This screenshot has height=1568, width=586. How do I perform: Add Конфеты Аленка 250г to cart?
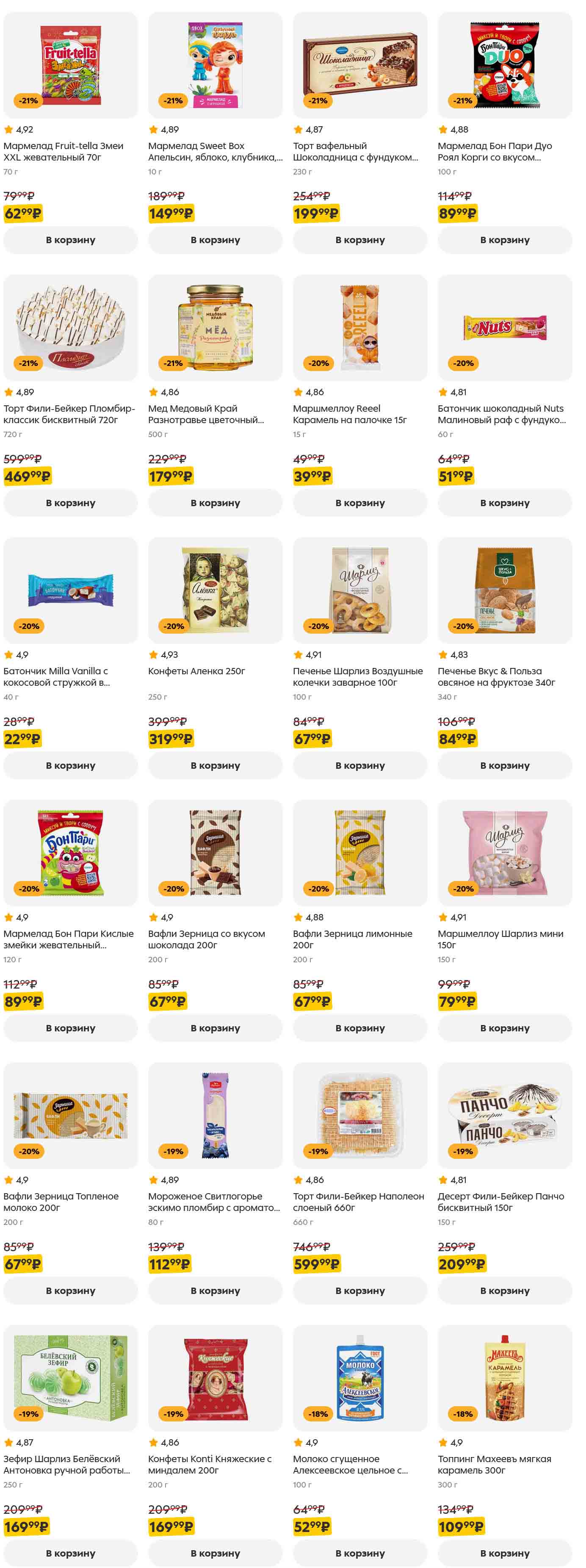click(215, 765)
